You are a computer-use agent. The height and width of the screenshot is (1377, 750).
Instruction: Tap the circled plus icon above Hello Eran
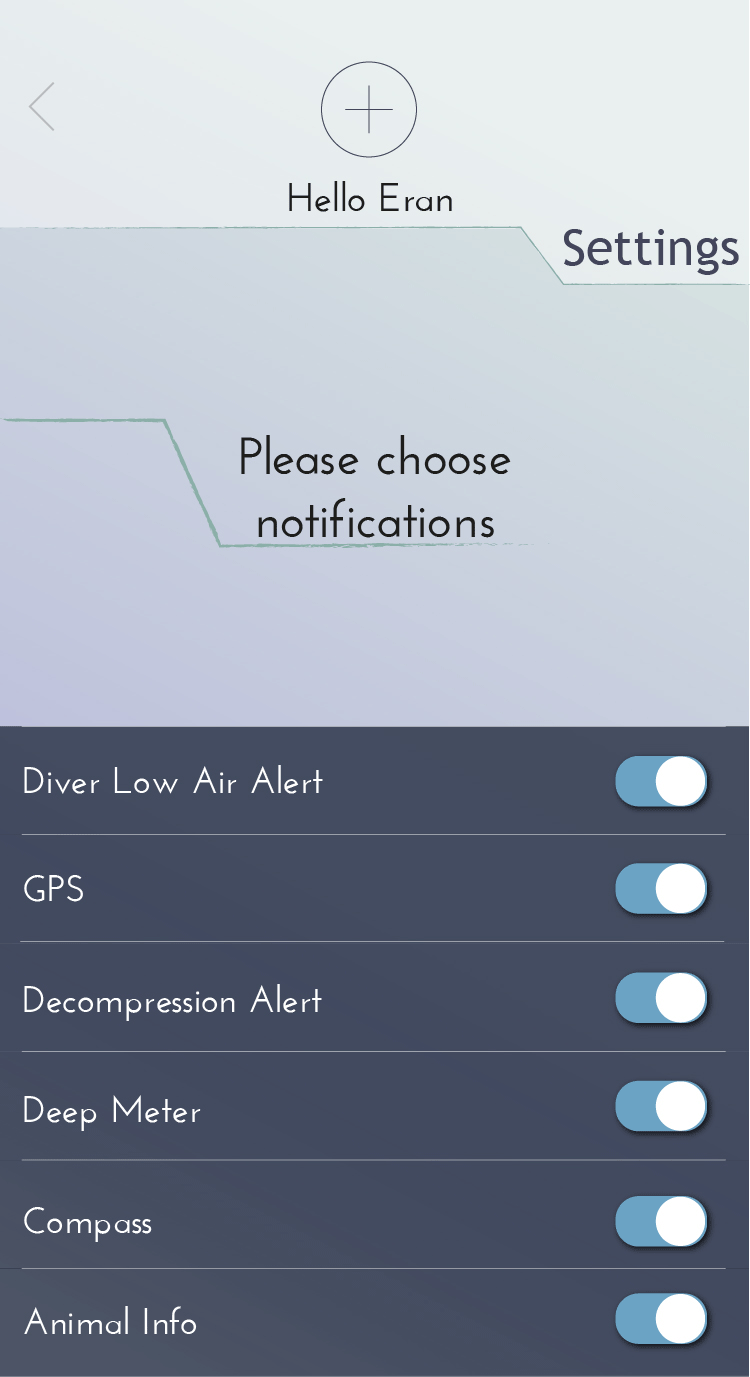point(369,110)
